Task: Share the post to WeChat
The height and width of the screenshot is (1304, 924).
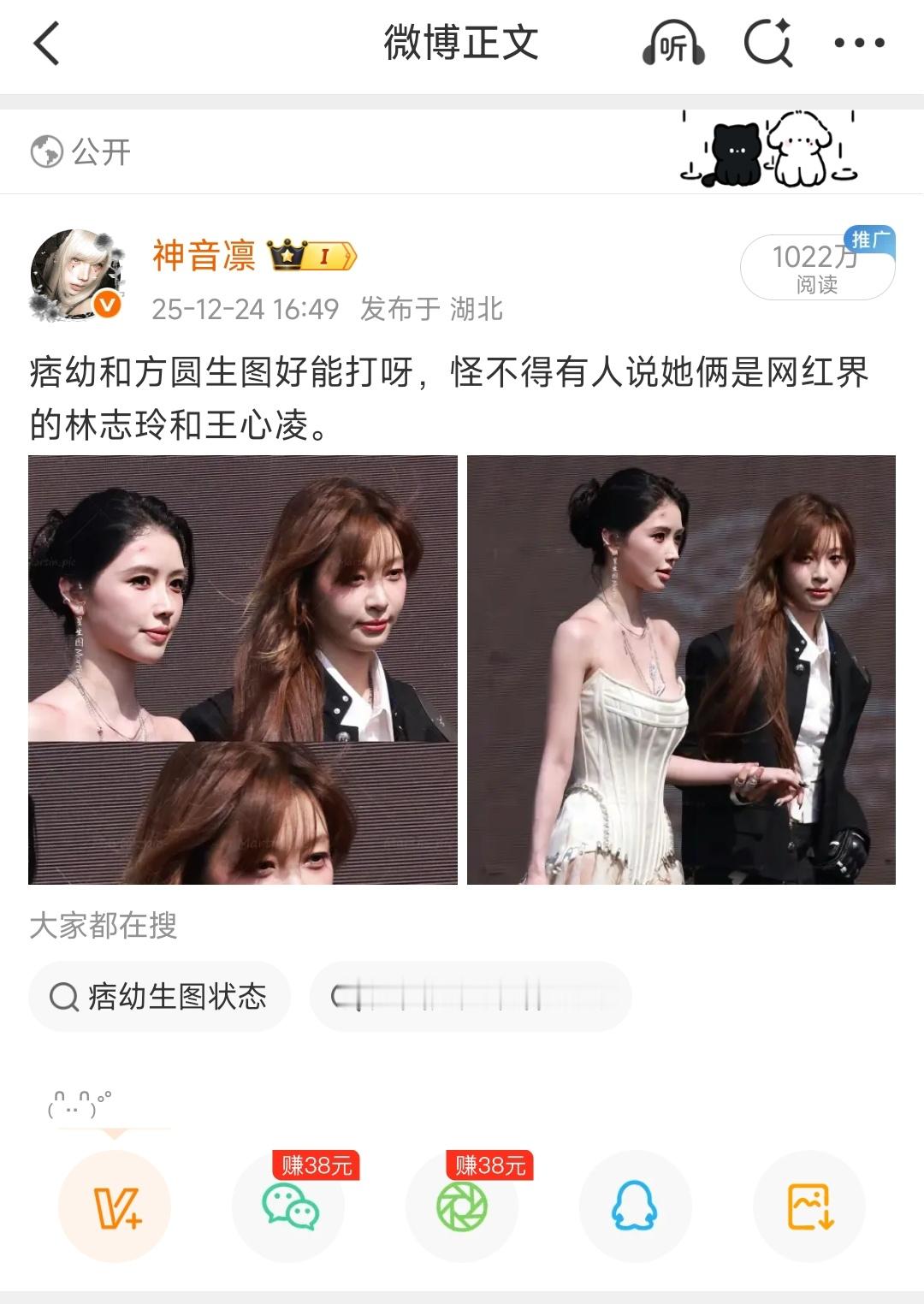Action: (288, 1205)
